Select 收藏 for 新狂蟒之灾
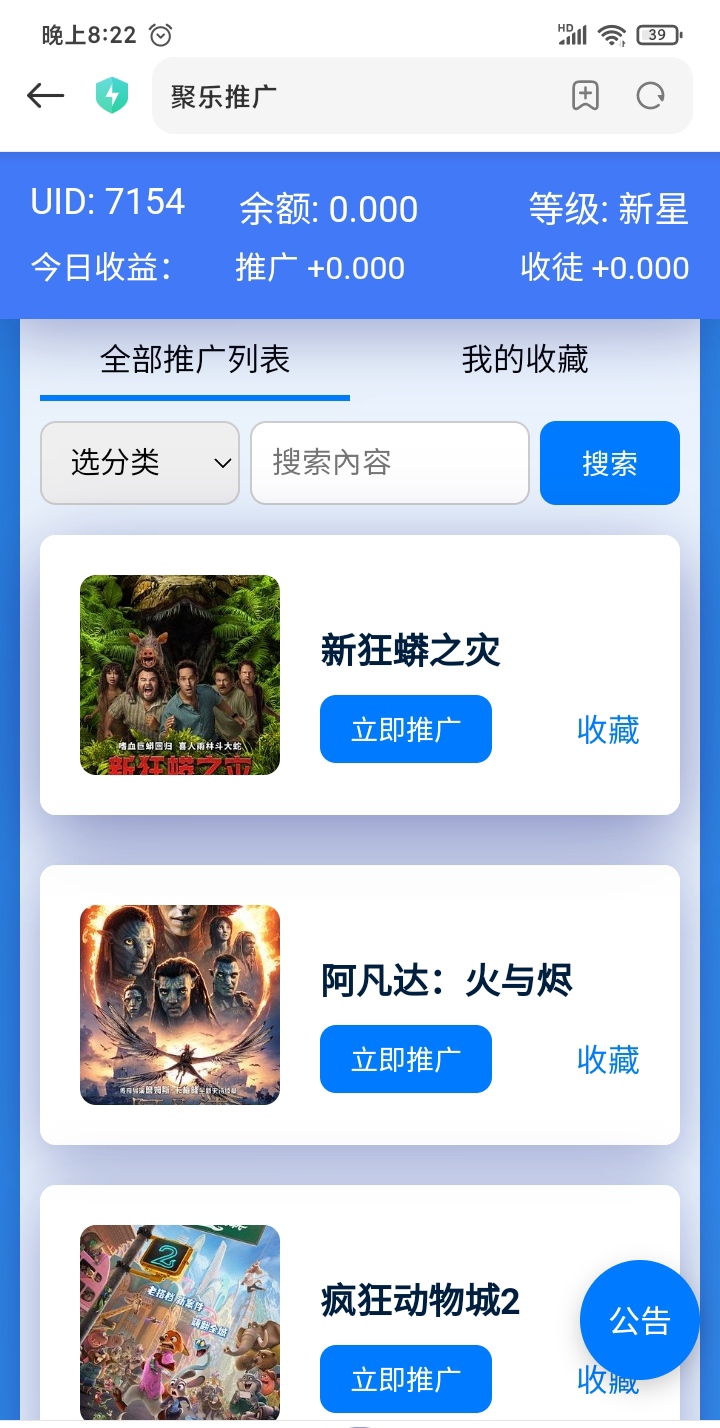The width and height of the screenshot is (720, 1428). pyautogui.click(x=608, y=730)
